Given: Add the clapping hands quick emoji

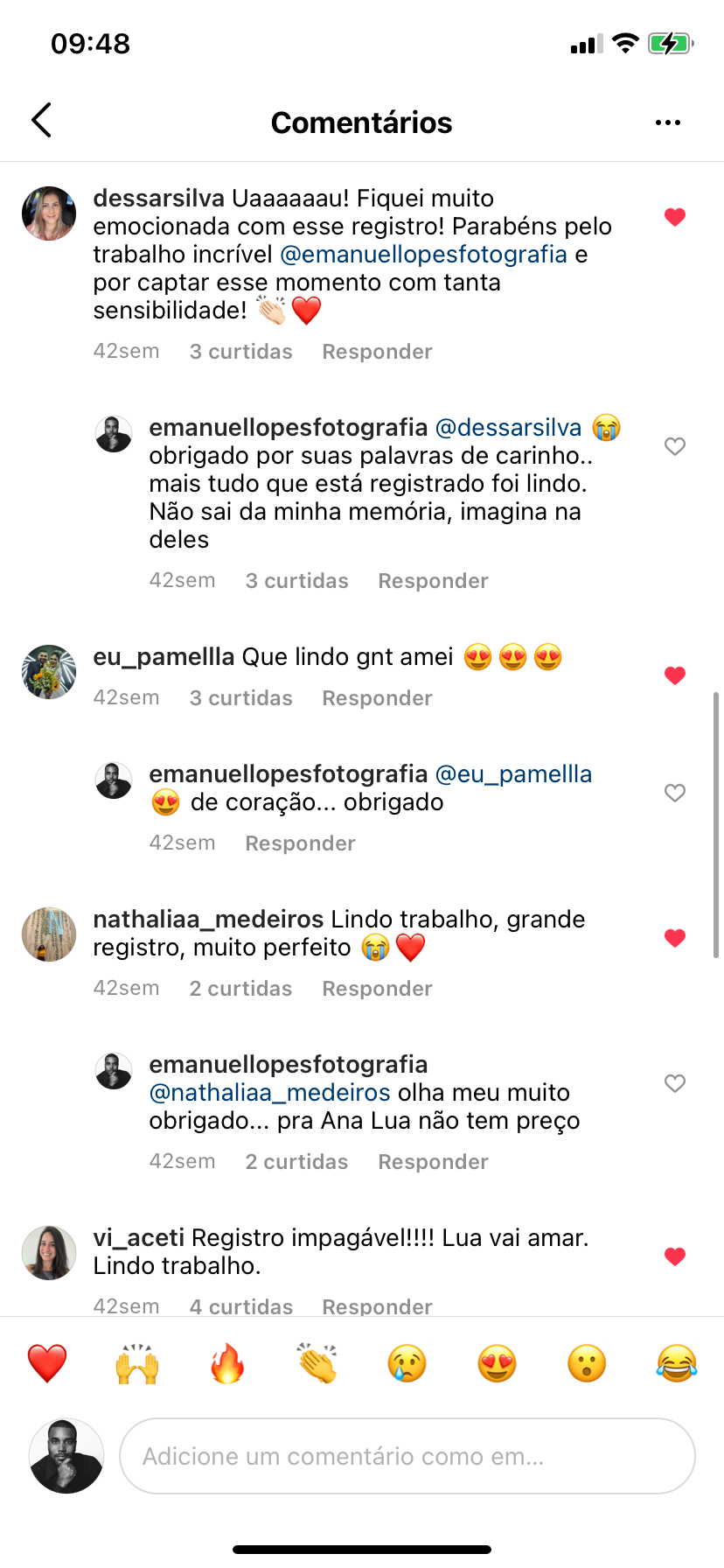Looking at the screenshot, I should click(x=317, y=1363).
